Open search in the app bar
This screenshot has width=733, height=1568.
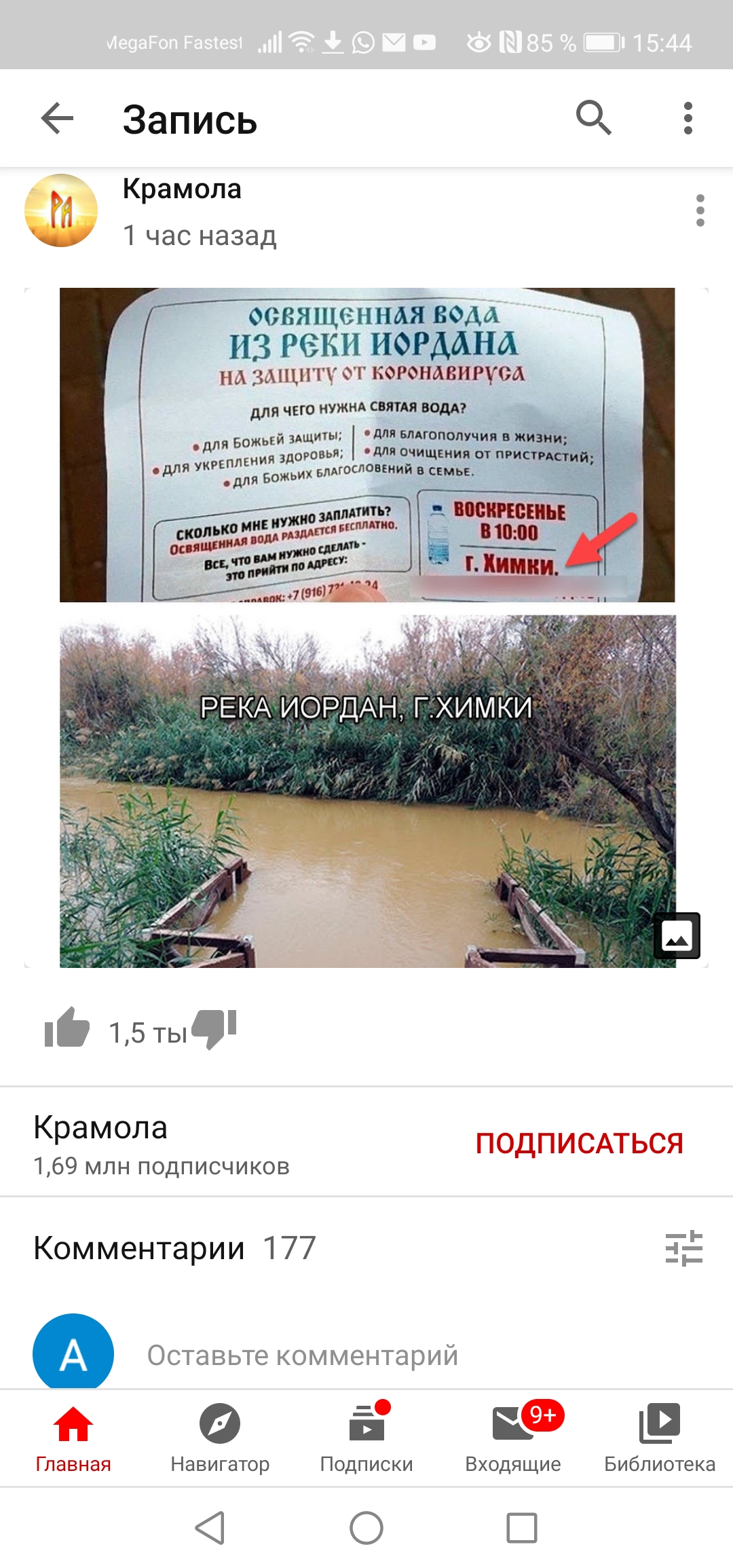point(593,118)
